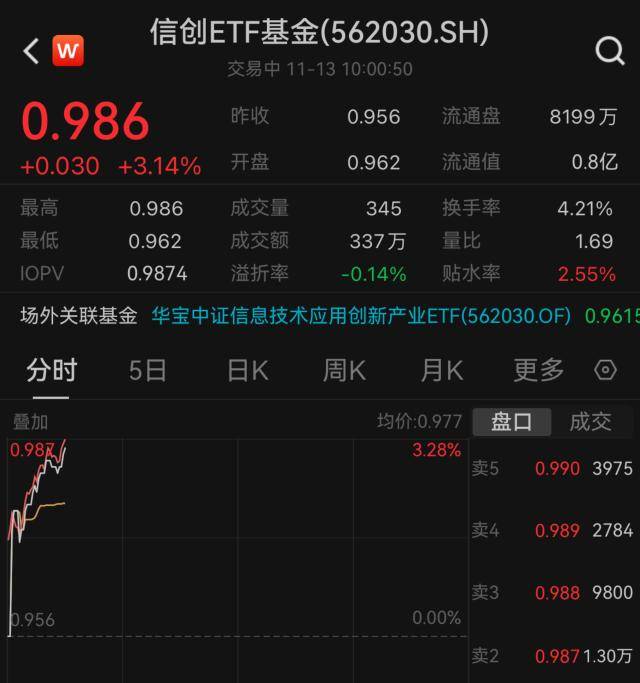Screen dimensions: 640x683
Task: Expand the 更多 chart period options
Action: click(539, 371)
